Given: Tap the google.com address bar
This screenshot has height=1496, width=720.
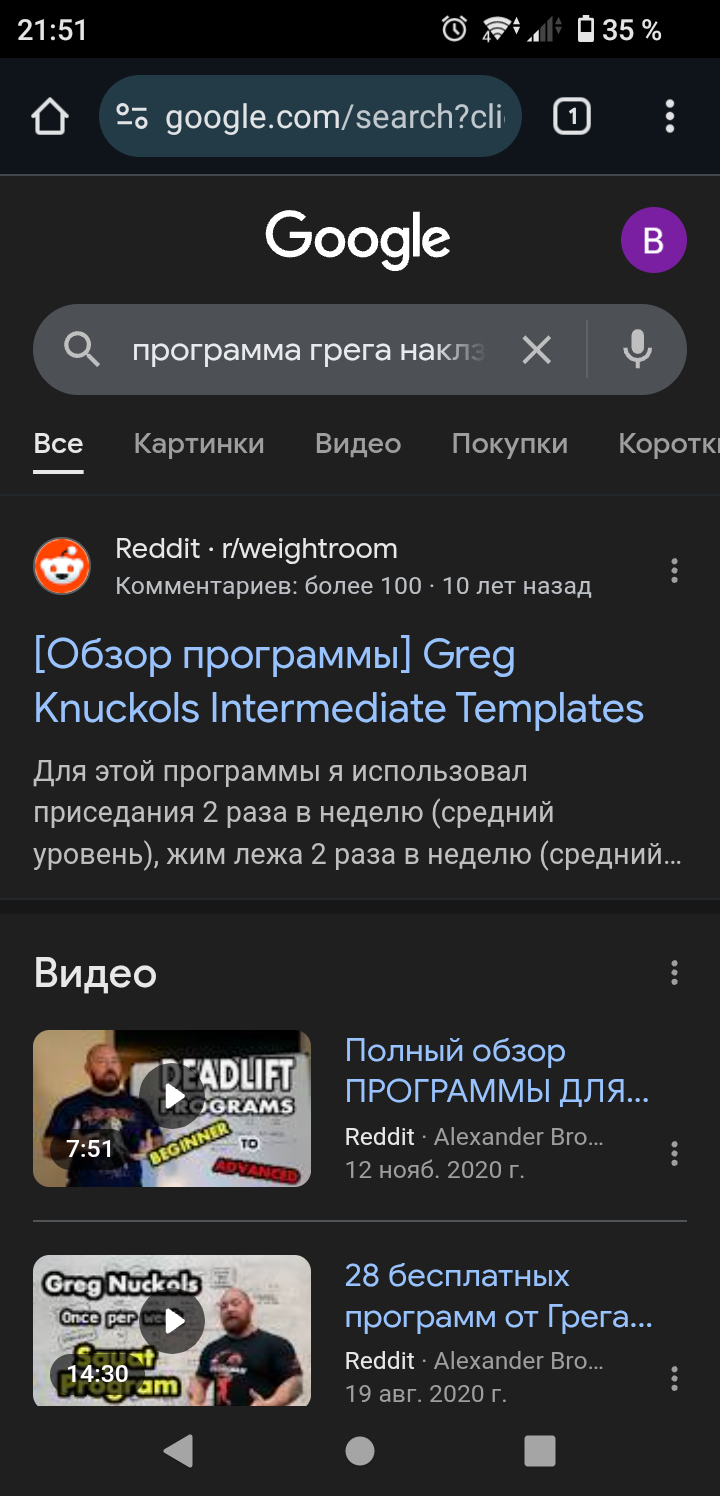Looking at the screenshot, I should click(x=310, y=117).
